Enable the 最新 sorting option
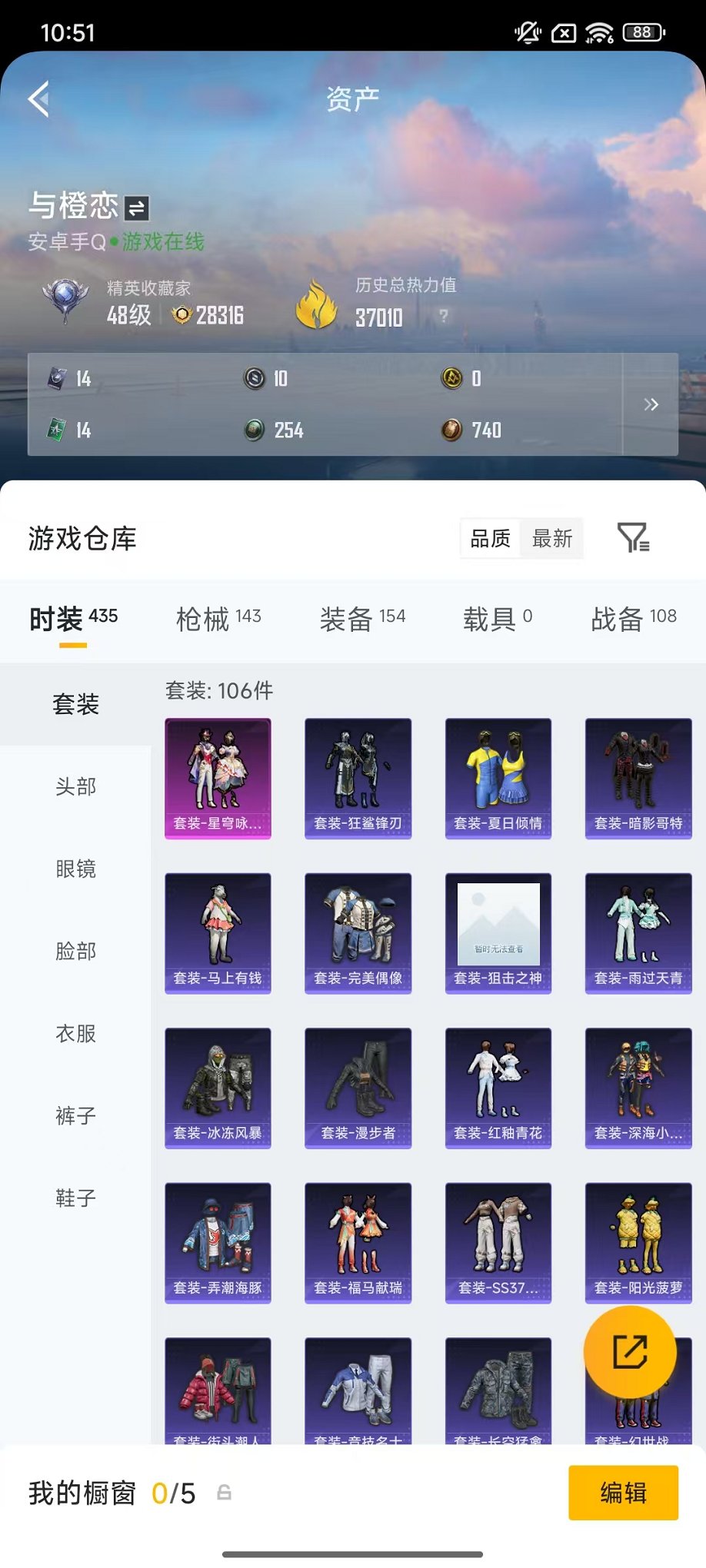The image size is (706, 1568). pos(551,539)
